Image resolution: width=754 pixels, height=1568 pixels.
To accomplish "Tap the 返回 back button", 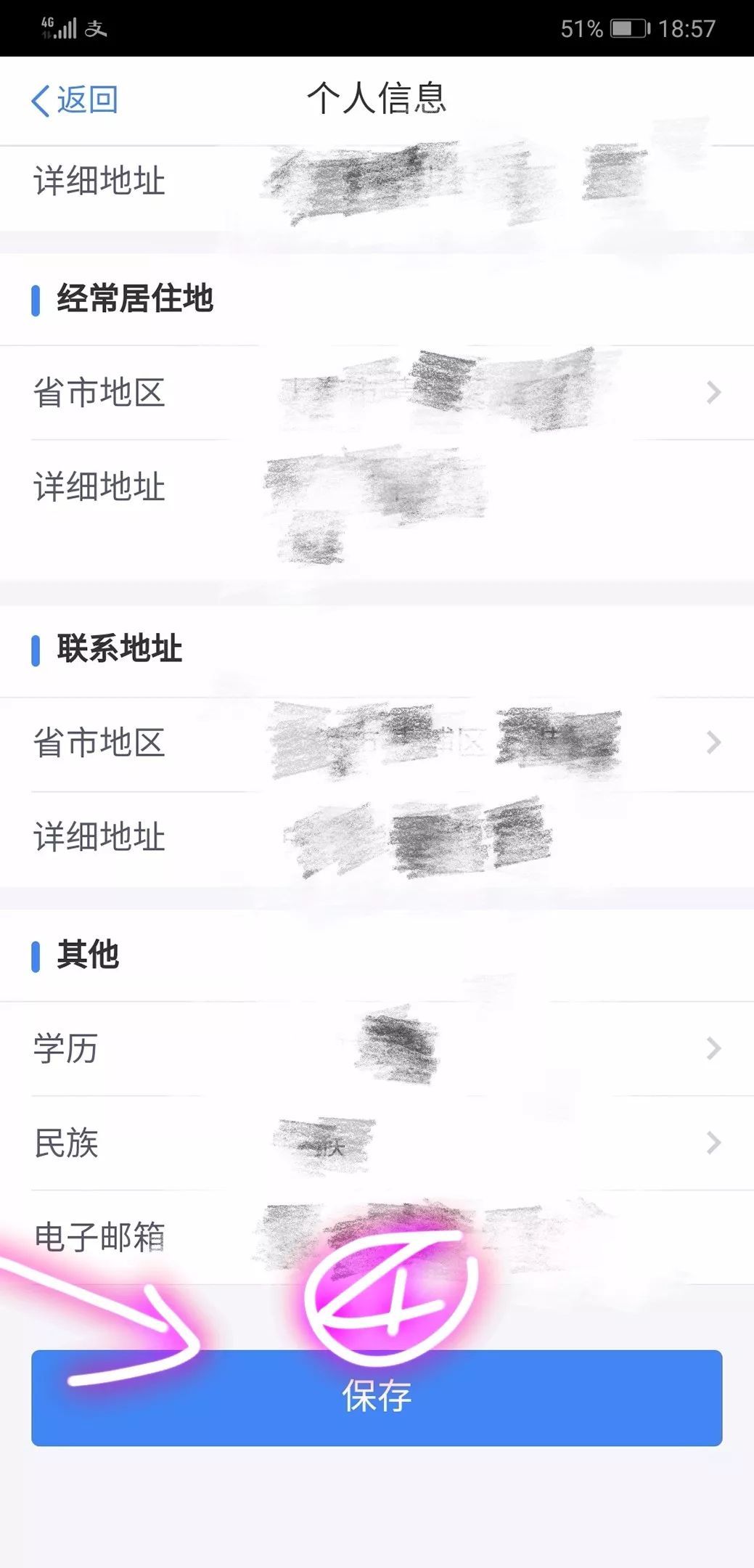I will point(75,99).
